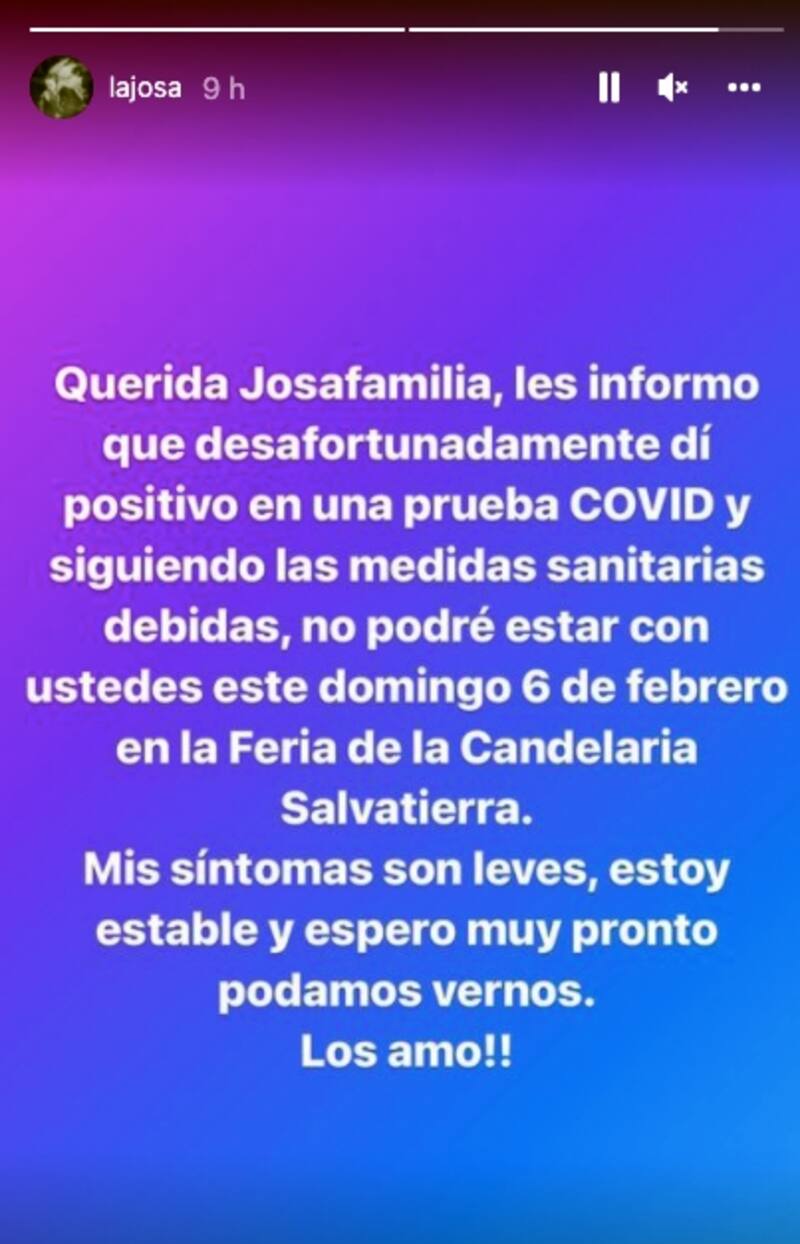
Task: Open the three-dot more options menu
Action: click(x=744, y=88)
